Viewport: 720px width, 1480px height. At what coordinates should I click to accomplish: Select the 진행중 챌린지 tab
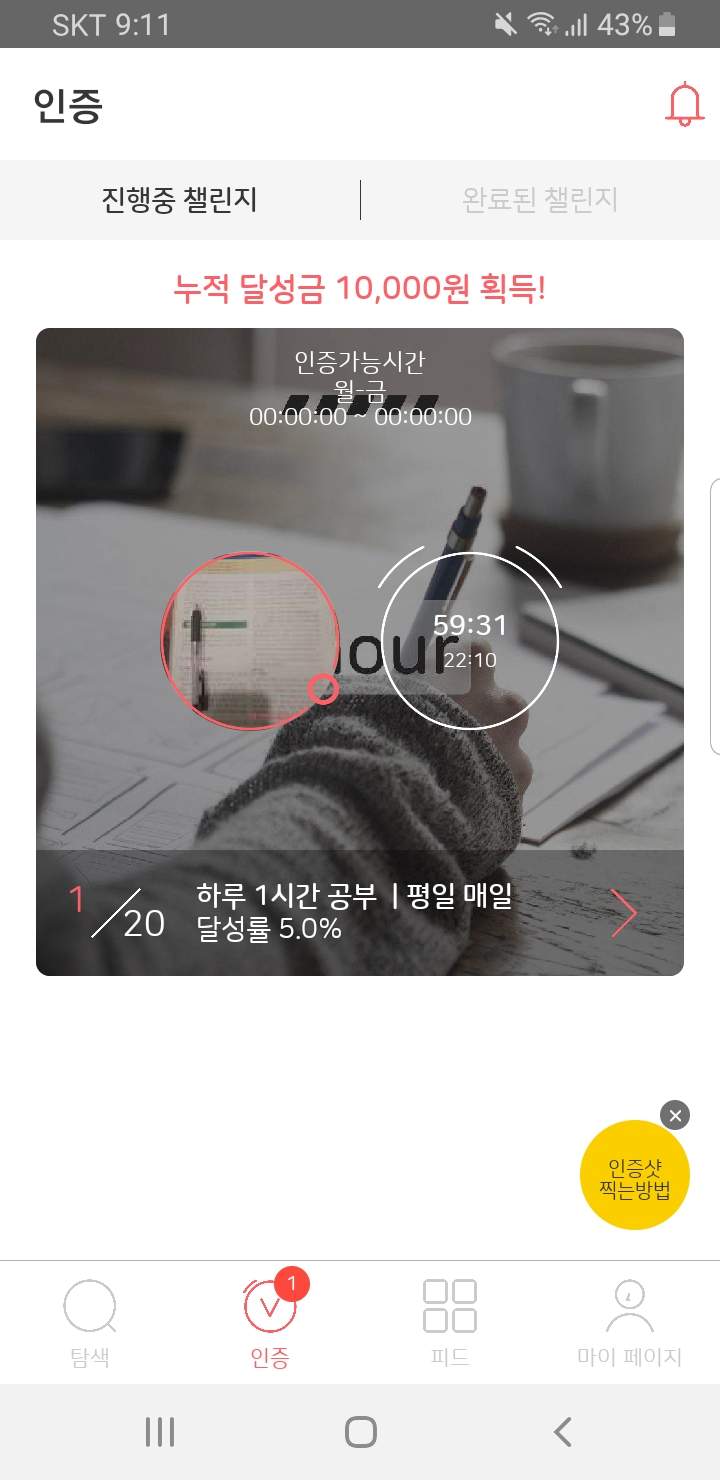[x=180, y=200]
